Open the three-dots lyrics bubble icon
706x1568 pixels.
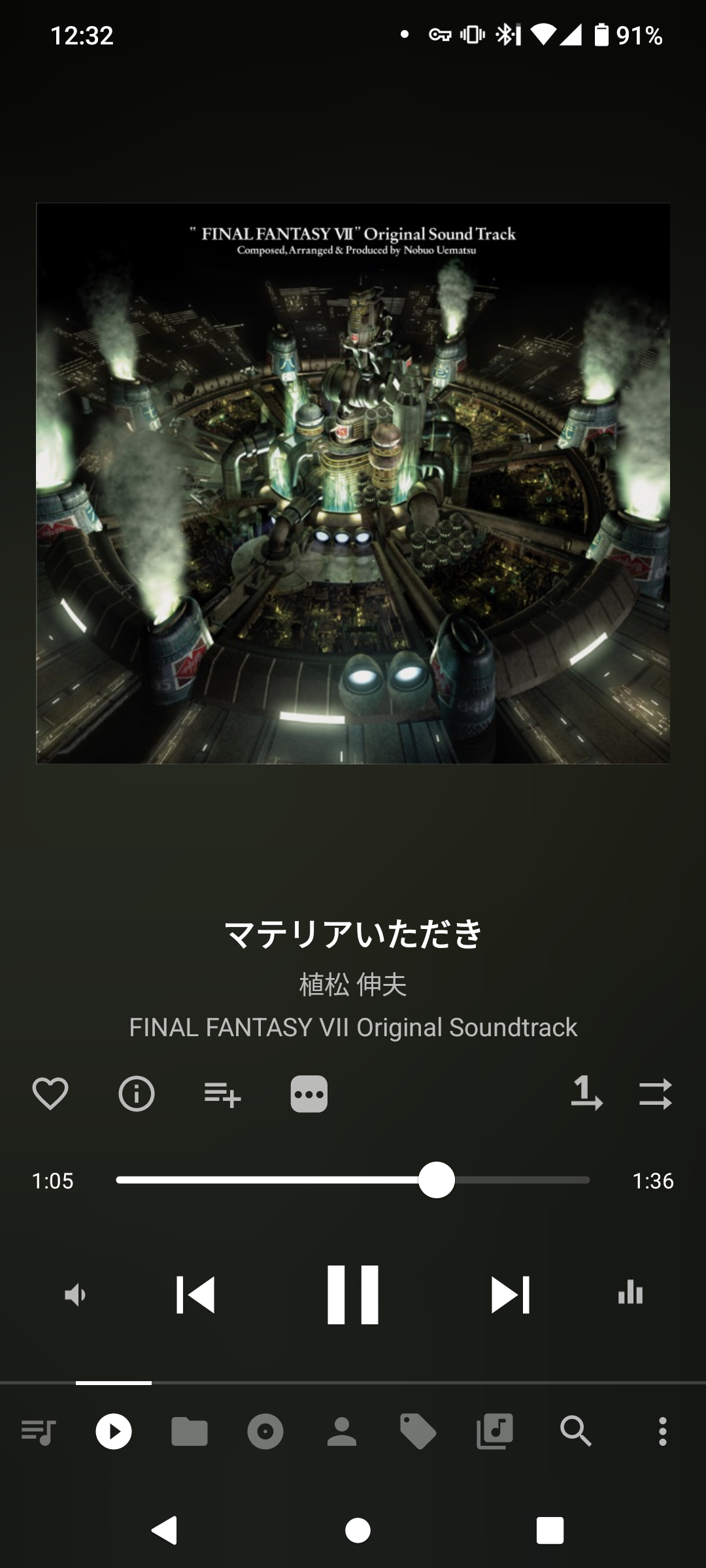tap(309, 1094)
